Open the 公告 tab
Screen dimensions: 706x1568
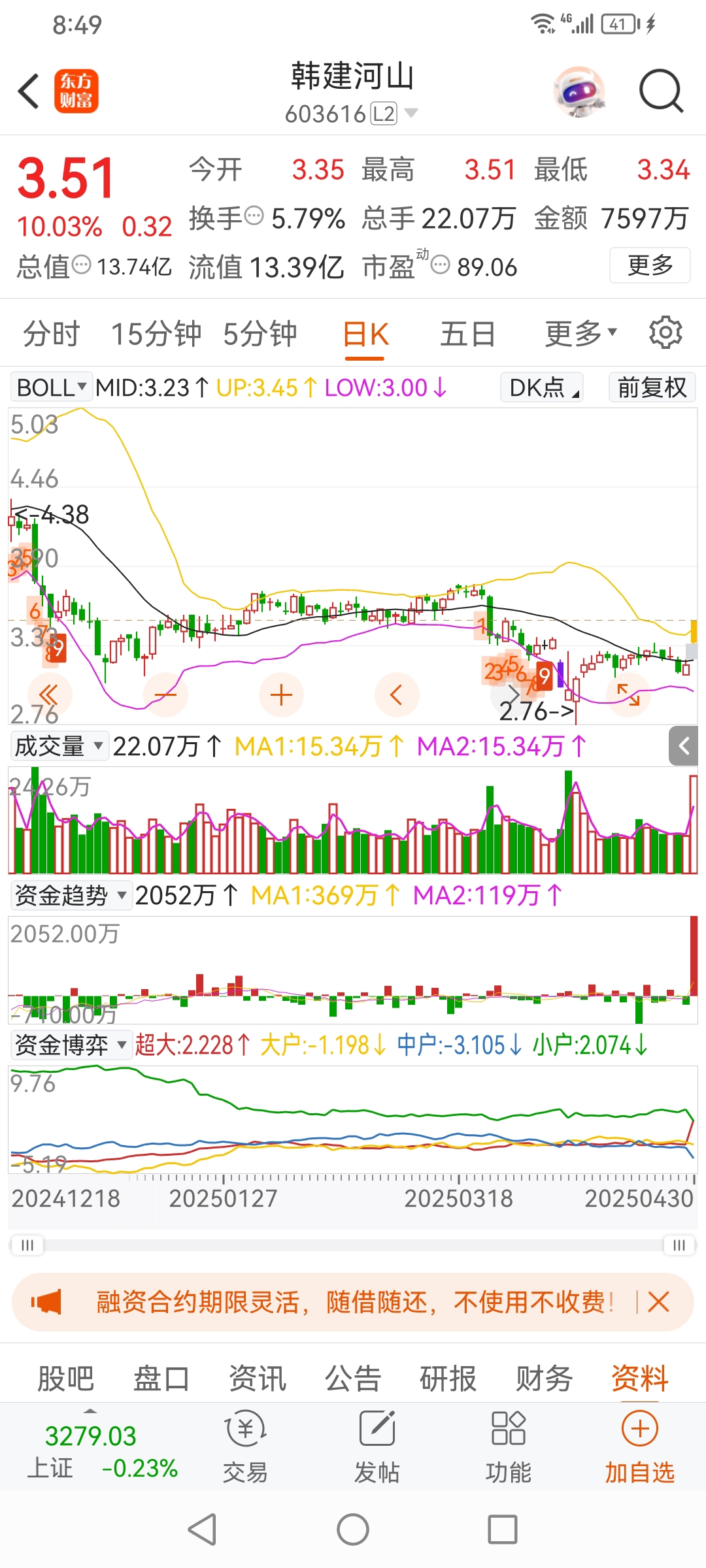coord(353,1379)
